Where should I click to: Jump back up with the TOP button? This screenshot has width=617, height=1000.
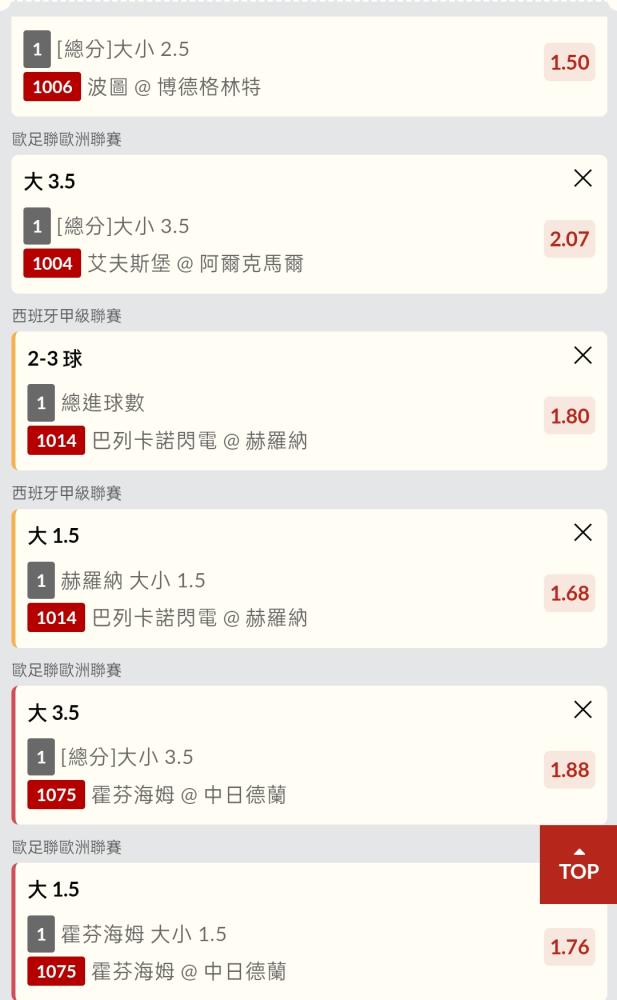(578, 864)
